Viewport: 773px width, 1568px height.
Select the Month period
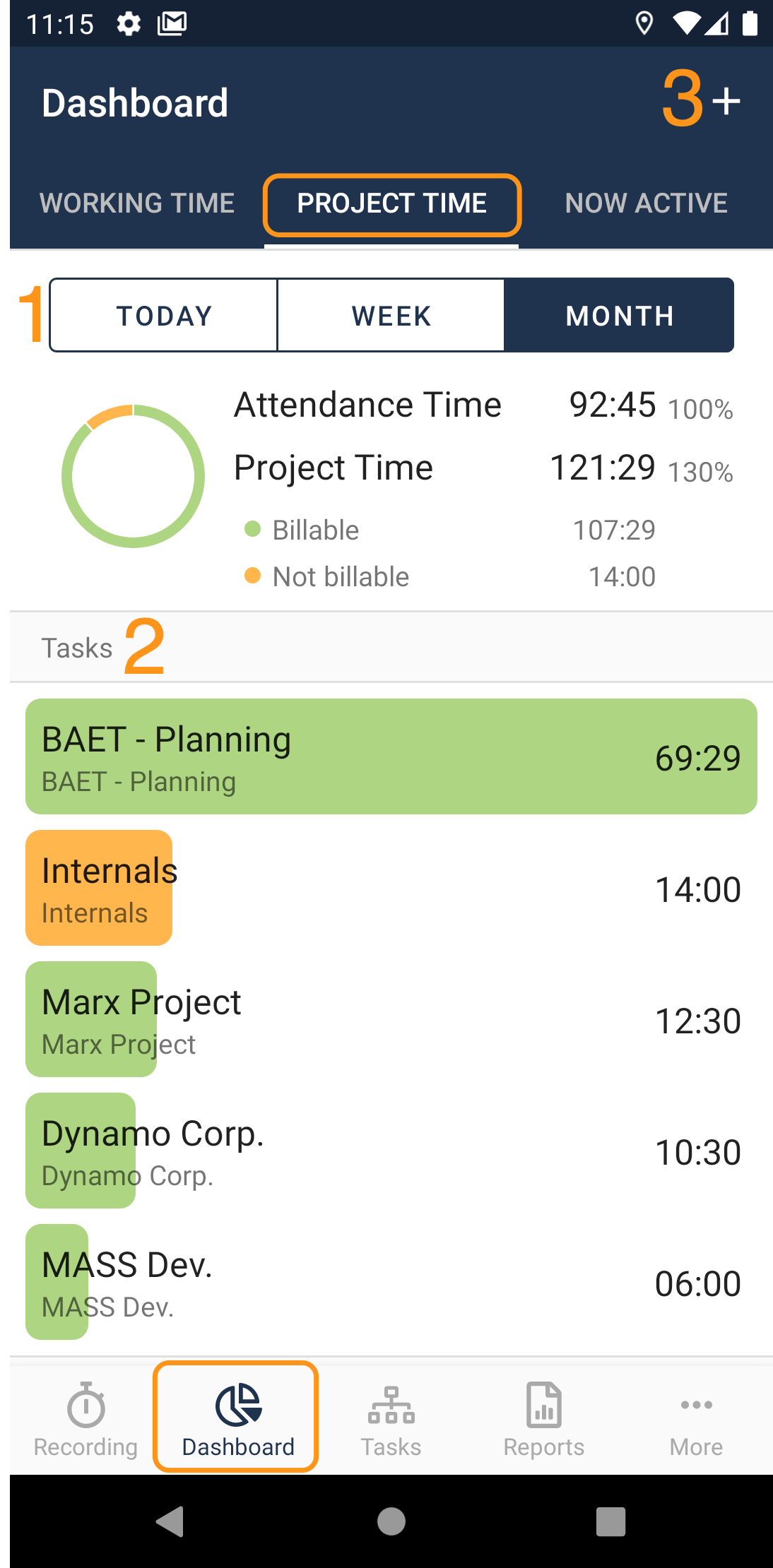coord(619,316)
